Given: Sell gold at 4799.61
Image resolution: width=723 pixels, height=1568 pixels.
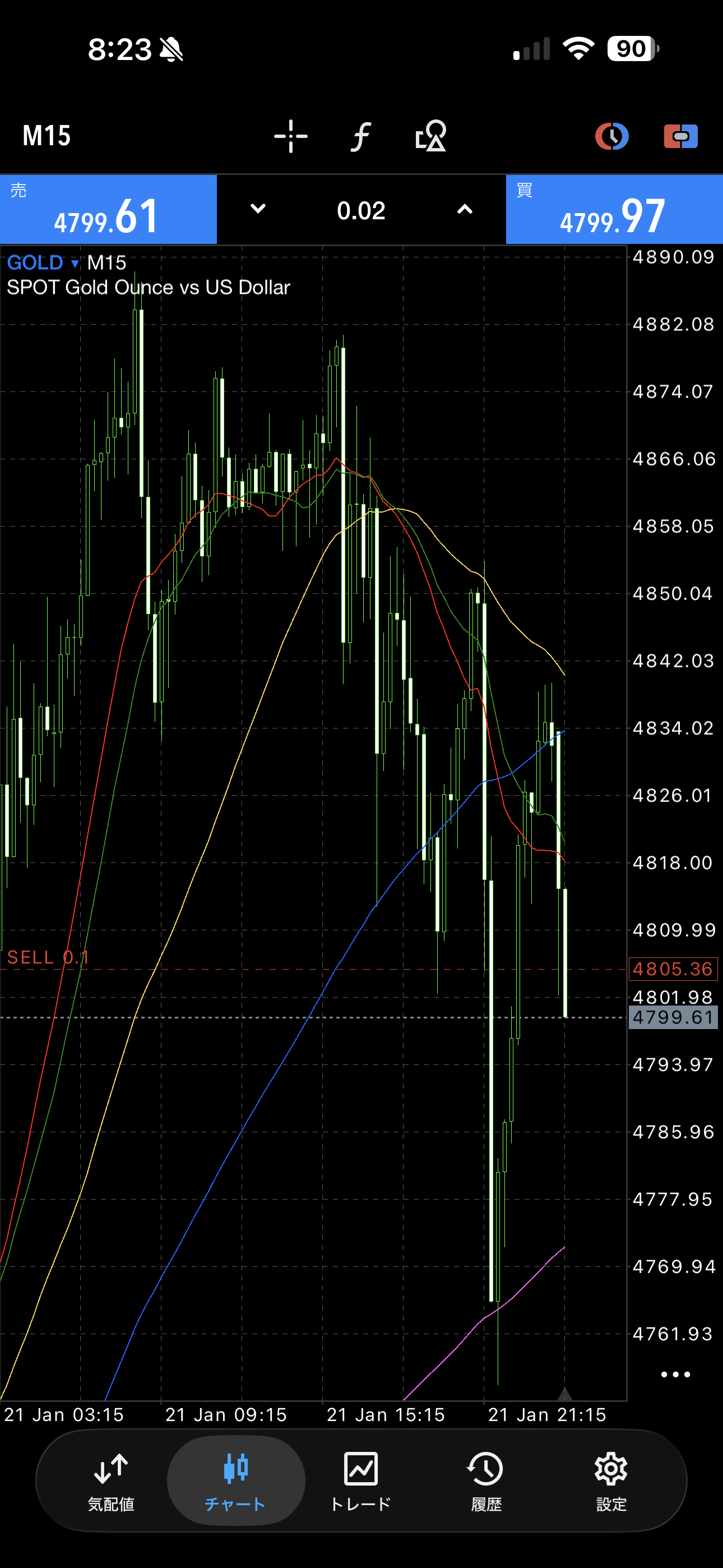Looking at the screenshot, I should 108,210.
